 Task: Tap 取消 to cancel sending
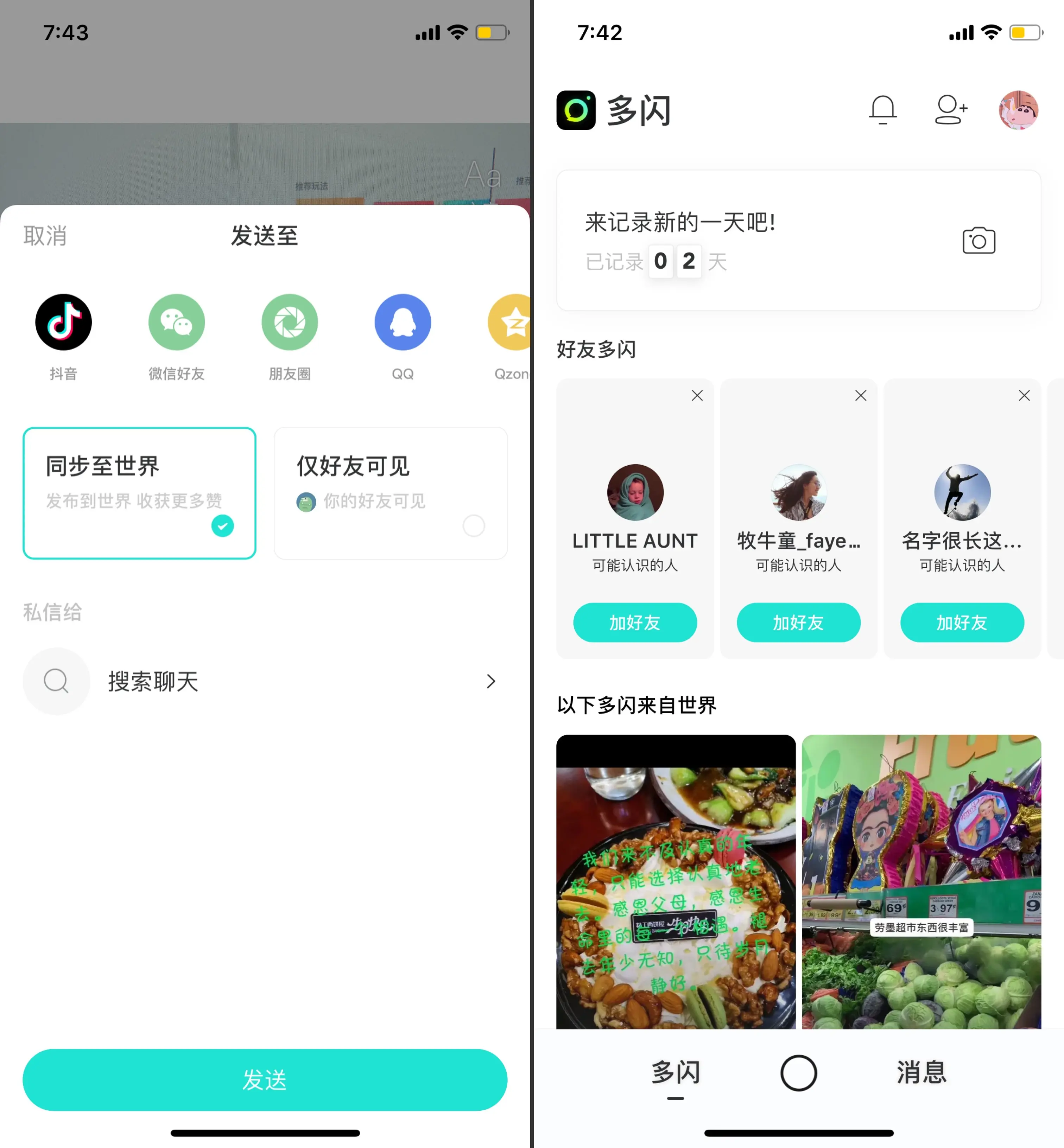[45, 236]
